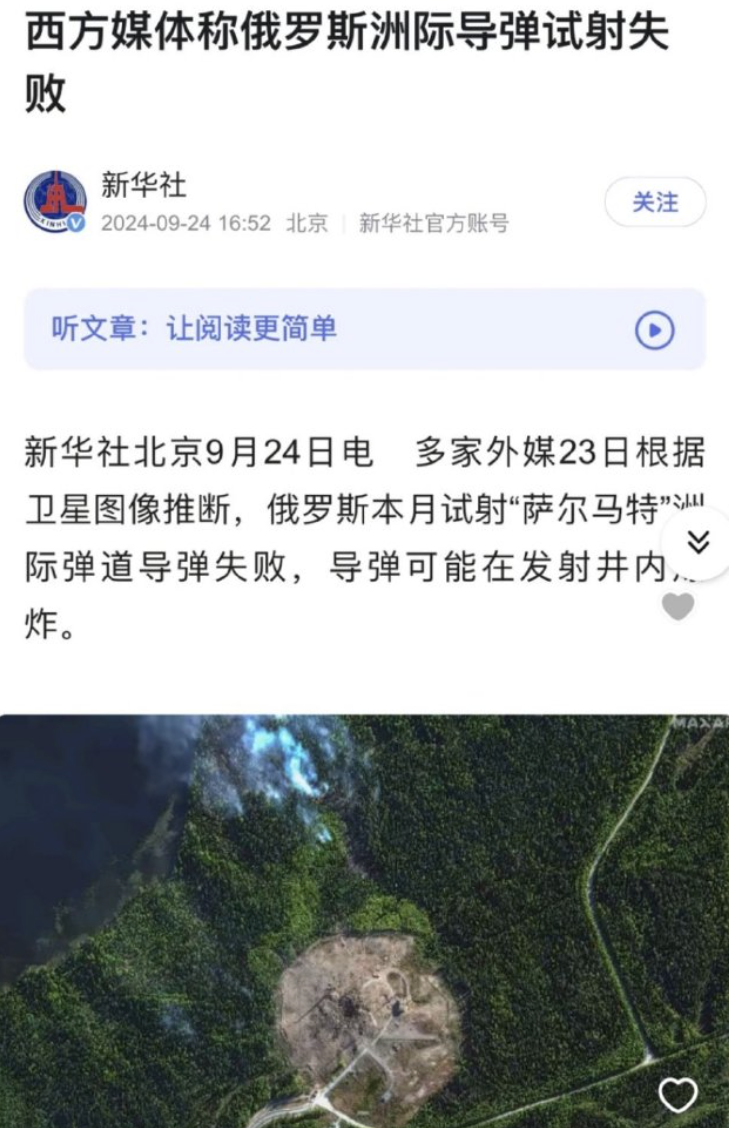Open the 新华社 profile avatar

55,202
